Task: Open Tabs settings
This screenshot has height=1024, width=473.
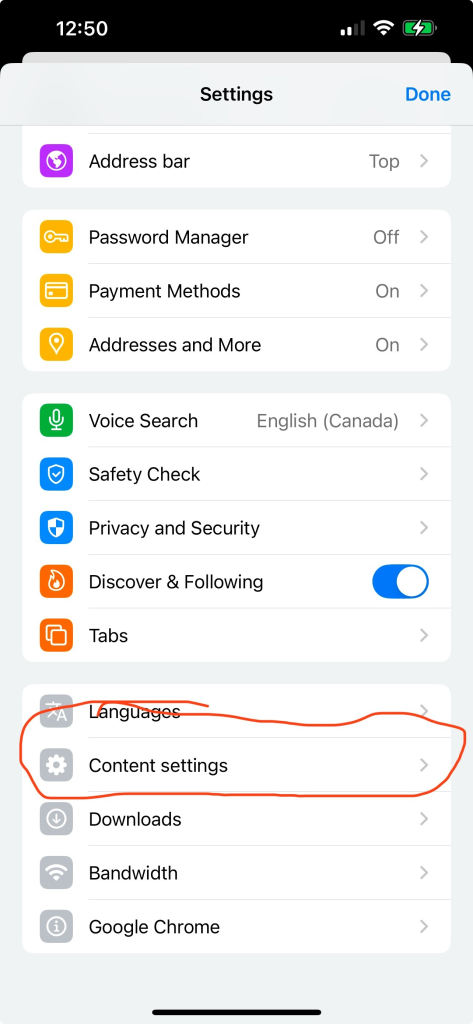Action: pyautogui.click(x=236, y=635)
